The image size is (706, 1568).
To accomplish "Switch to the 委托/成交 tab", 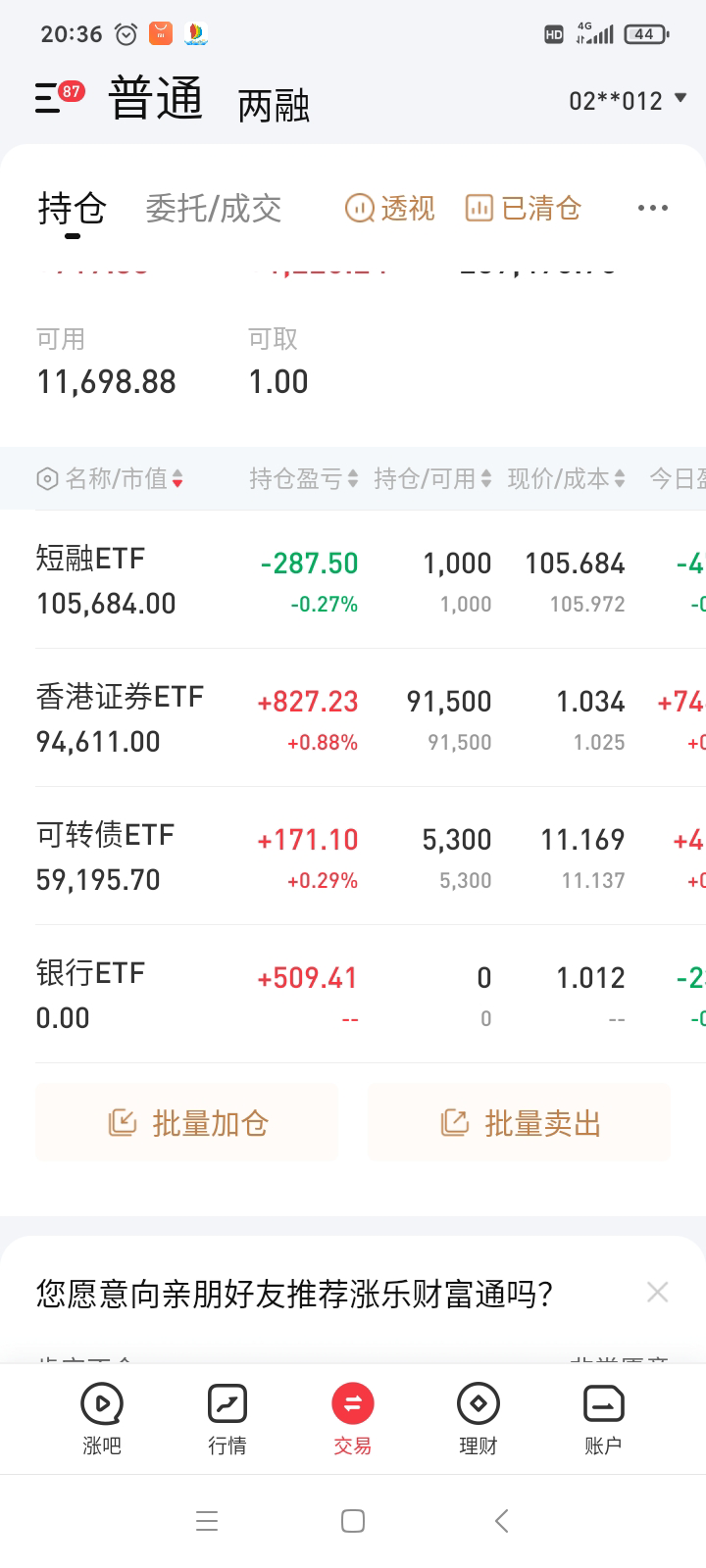I will pos(213,208).
